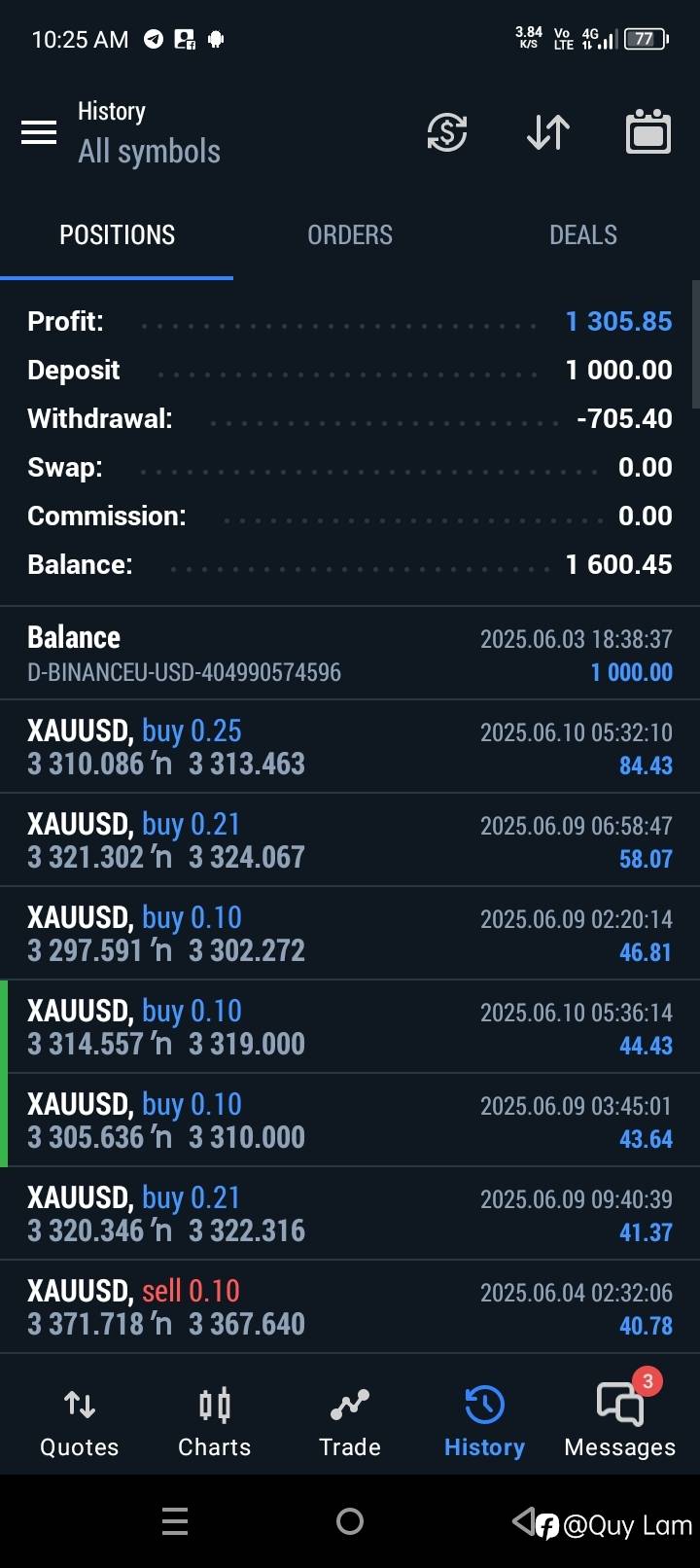Open the calendar date range picker
Image resolution: width=700 pixels, height=1568 pixels.
[x=648, y=132]
